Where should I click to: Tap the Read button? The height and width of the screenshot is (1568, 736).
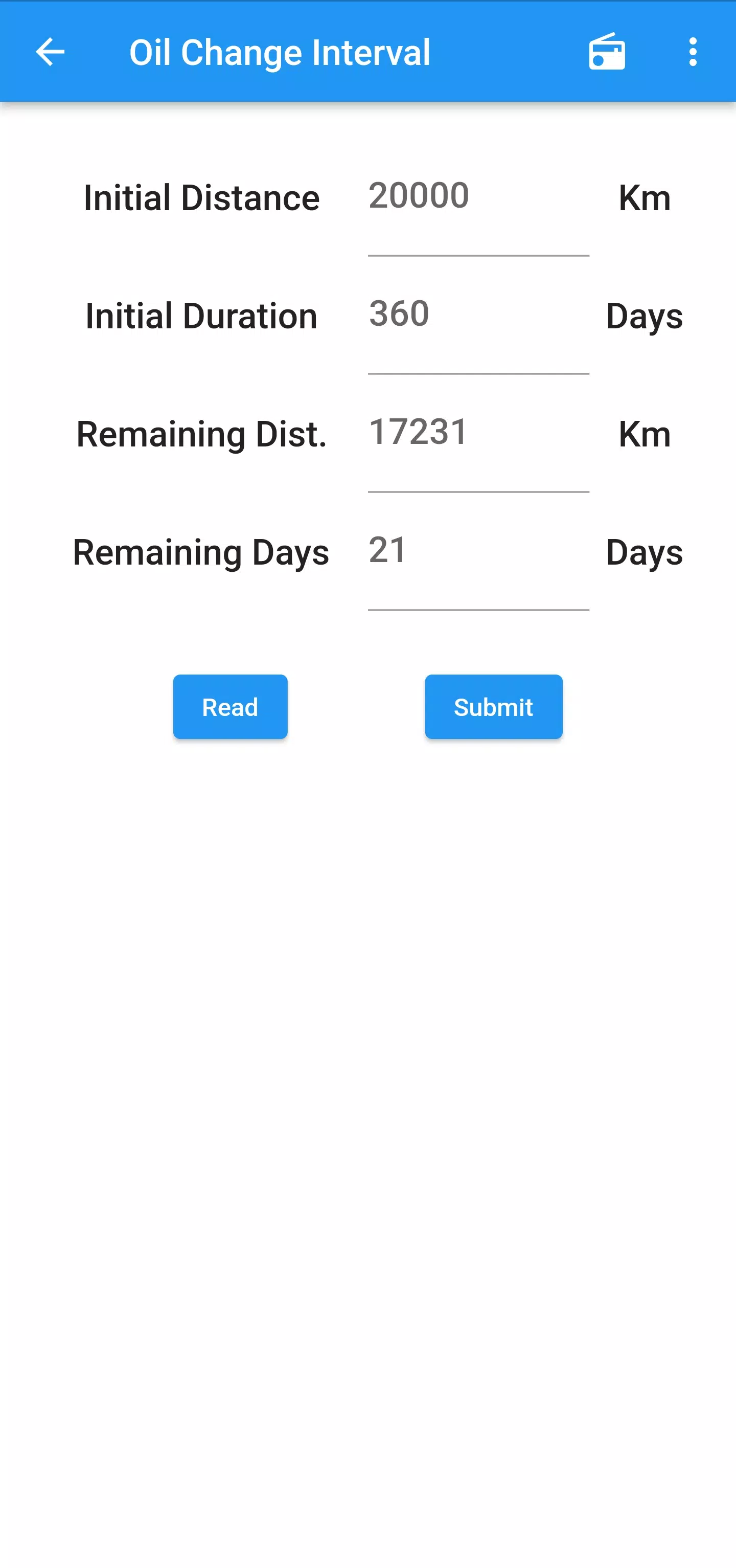pos(230,707)
